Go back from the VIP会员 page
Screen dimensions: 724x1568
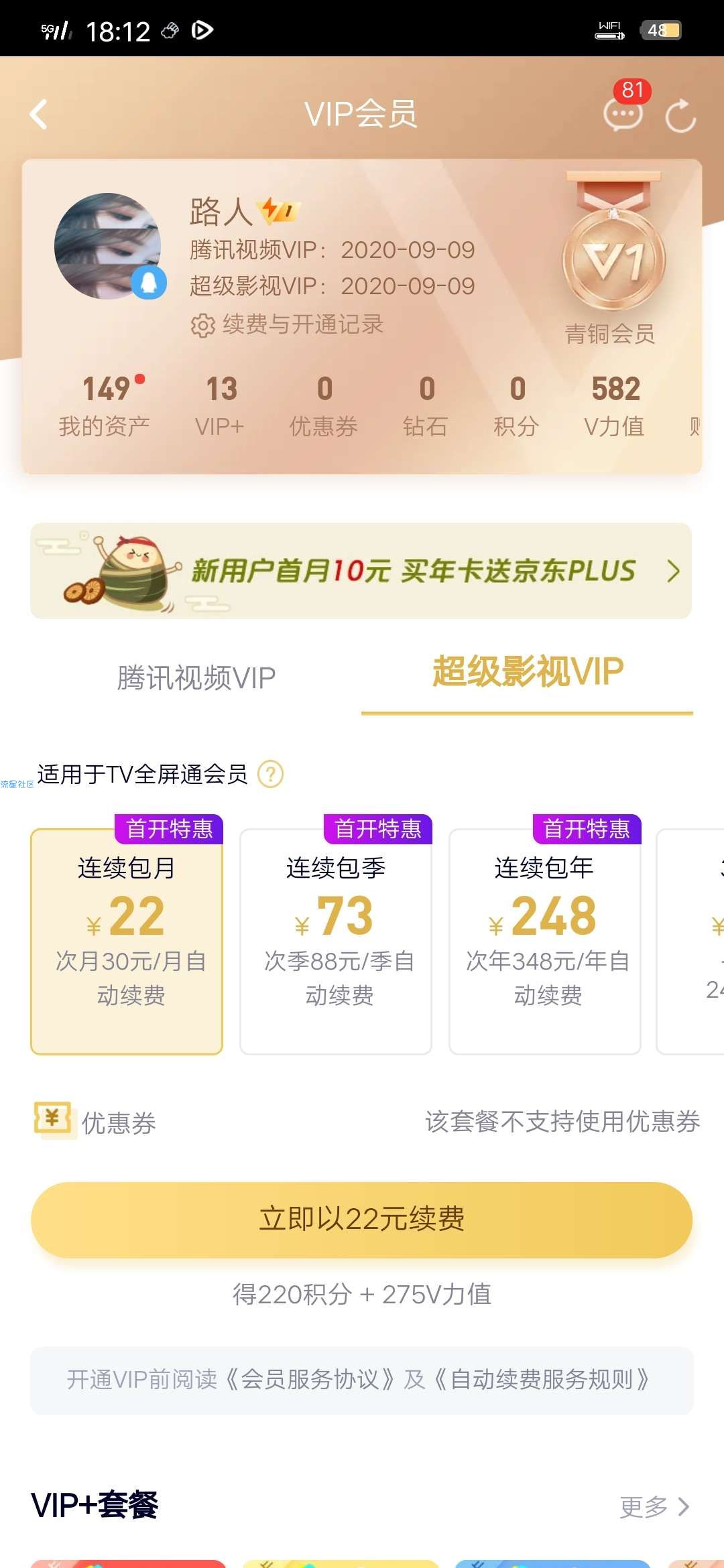point(39,114)
